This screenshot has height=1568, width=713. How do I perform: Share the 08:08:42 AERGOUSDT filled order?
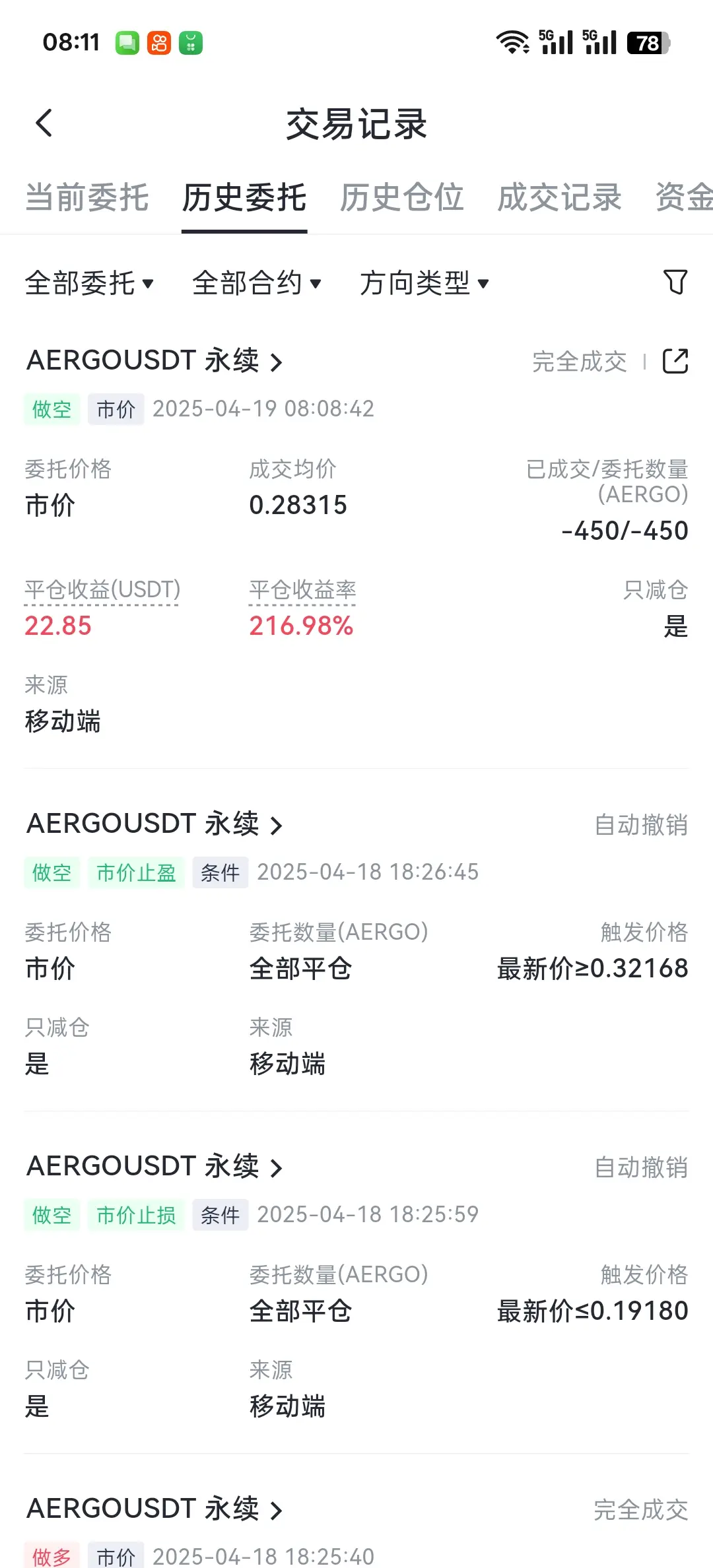675,361
